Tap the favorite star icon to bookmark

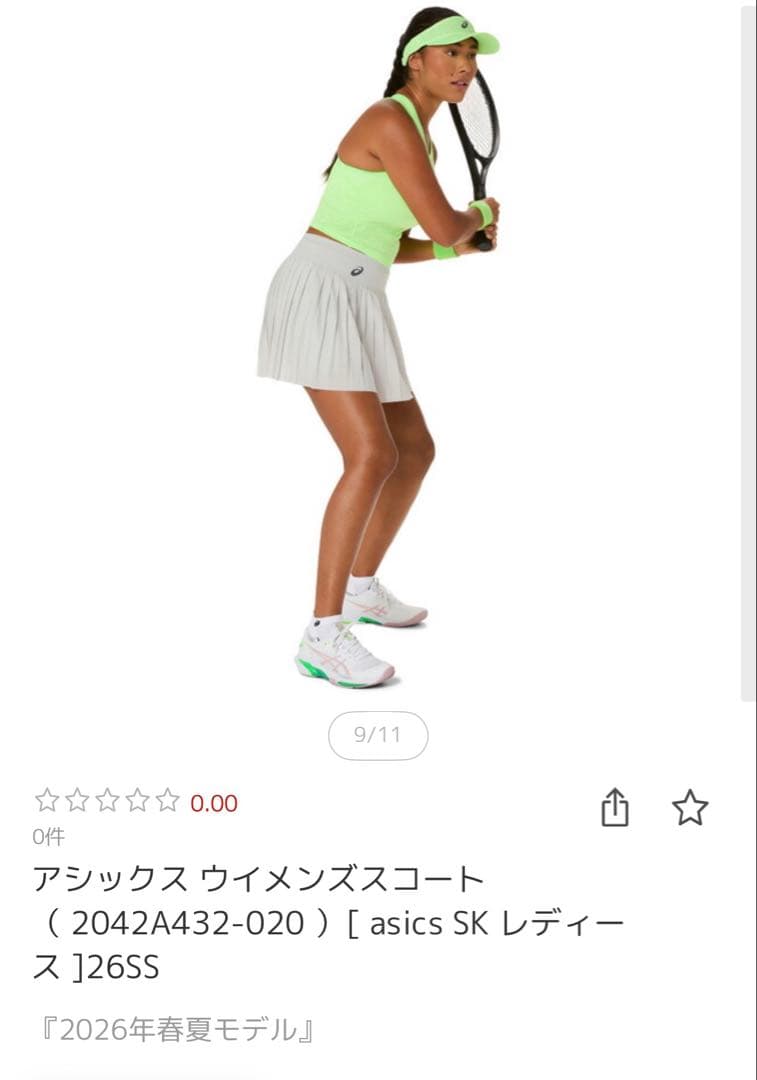pos(692,808)
